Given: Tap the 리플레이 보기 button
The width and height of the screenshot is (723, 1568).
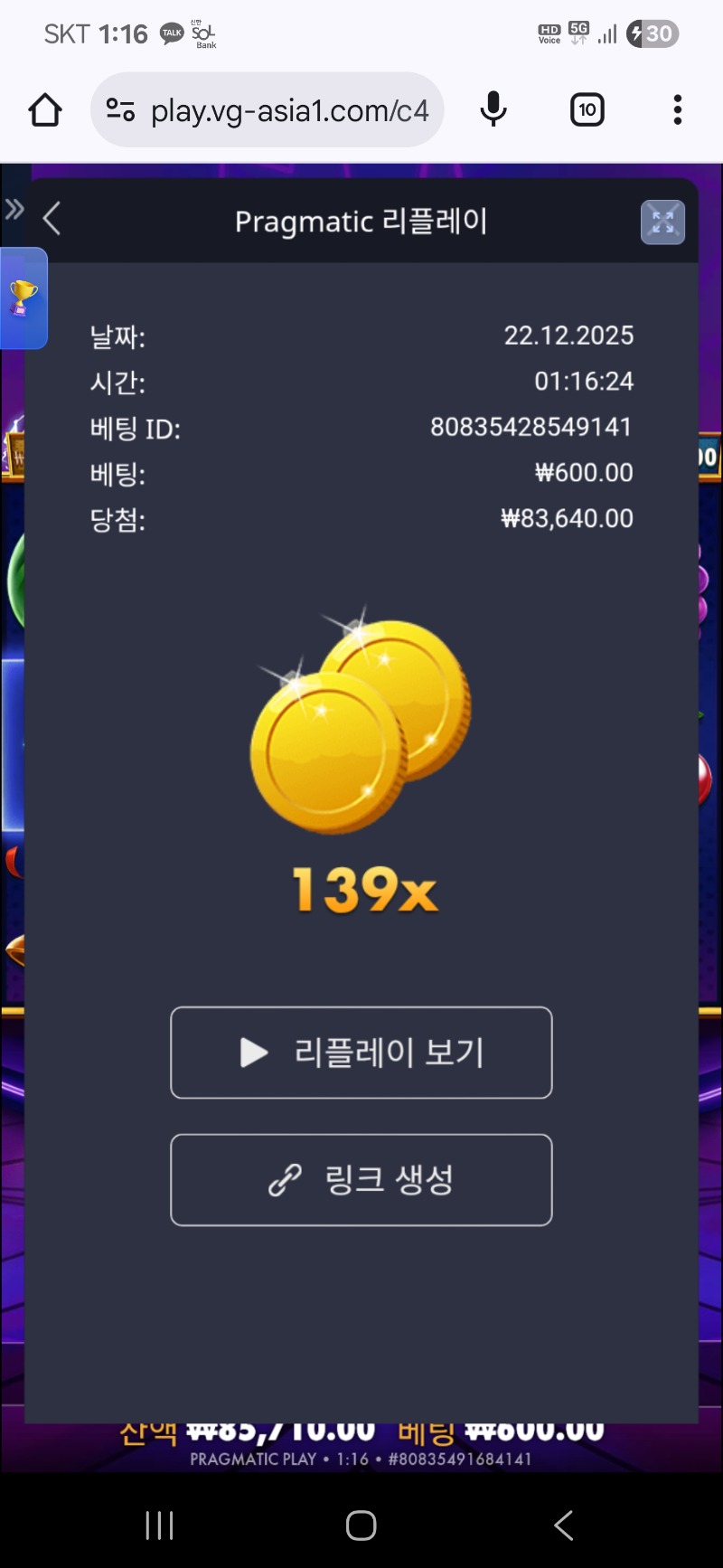Looking at the screenshot, I should pyautogui.click(x=361, y=1053).
